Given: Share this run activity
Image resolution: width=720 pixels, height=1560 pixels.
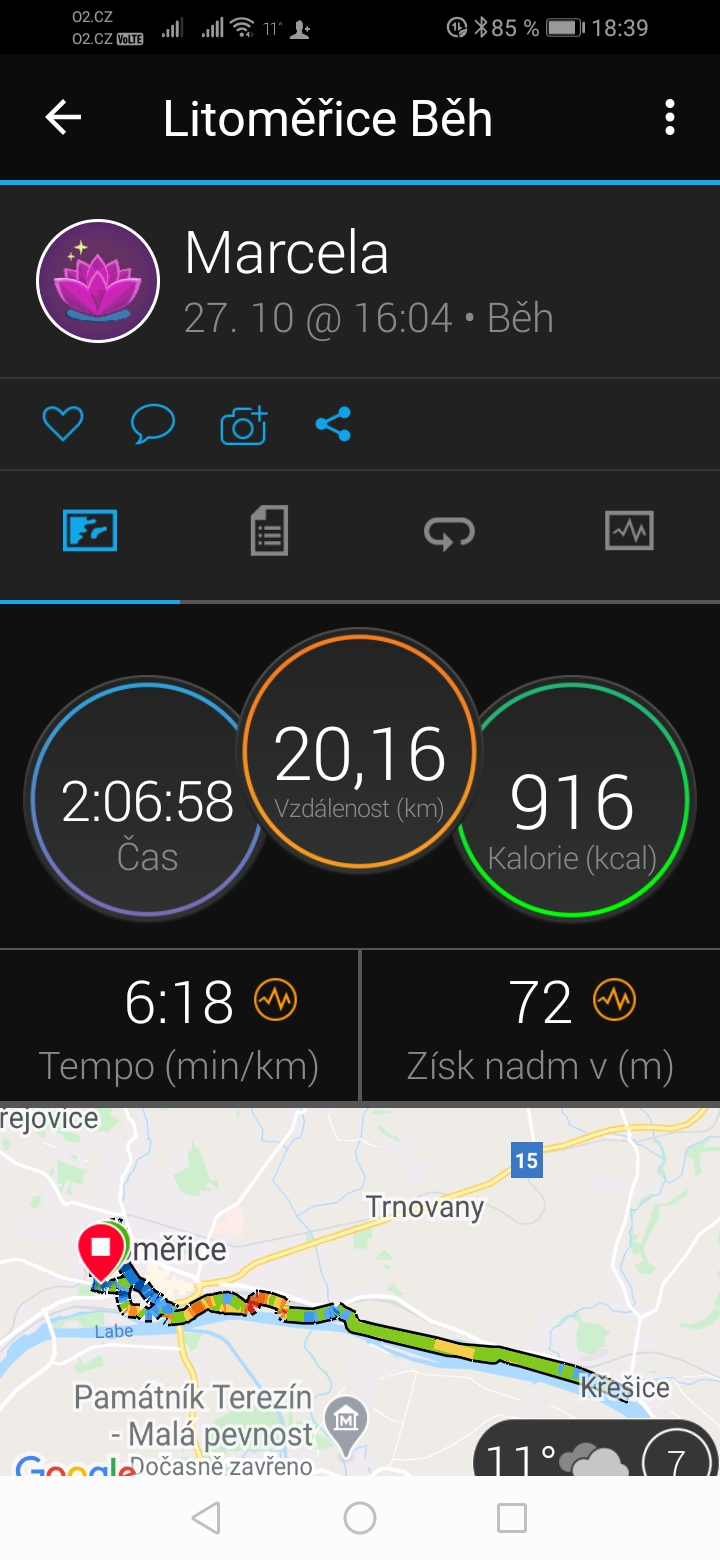Looking at the screenshot, I should pos(333,424).
